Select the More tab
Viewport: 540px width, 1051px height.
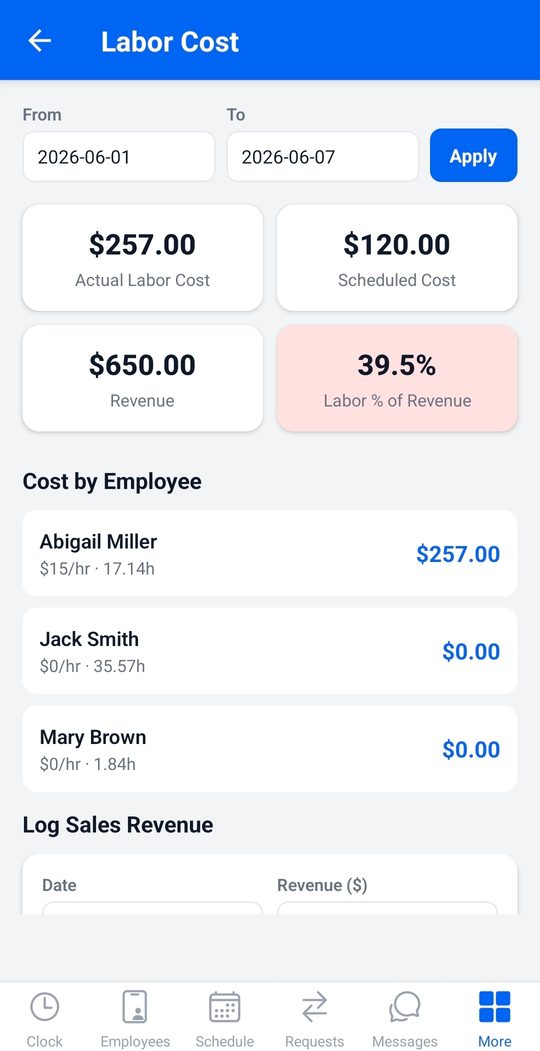click(494, 1017)
